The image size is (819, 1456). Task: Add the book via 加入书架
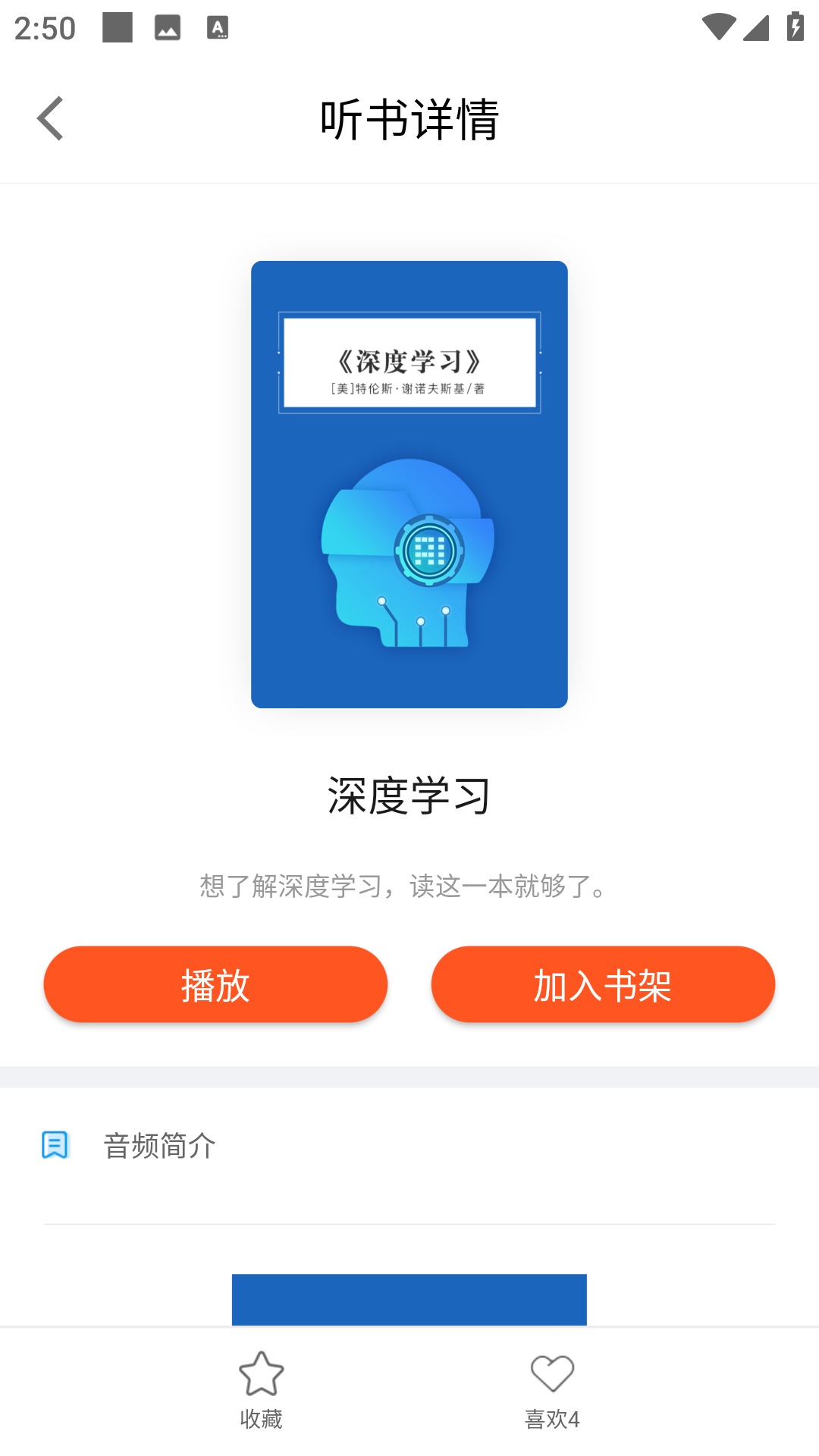(603, 984)
